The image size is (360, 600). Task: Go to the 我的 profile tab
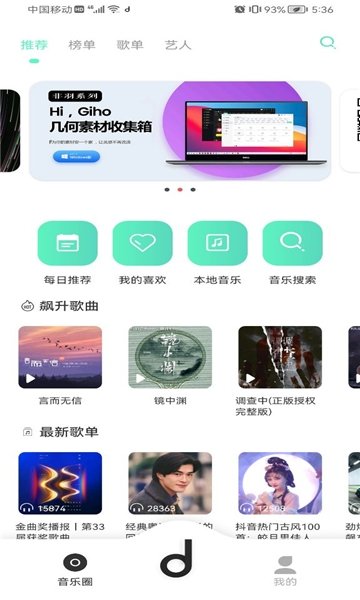[285, 571]
